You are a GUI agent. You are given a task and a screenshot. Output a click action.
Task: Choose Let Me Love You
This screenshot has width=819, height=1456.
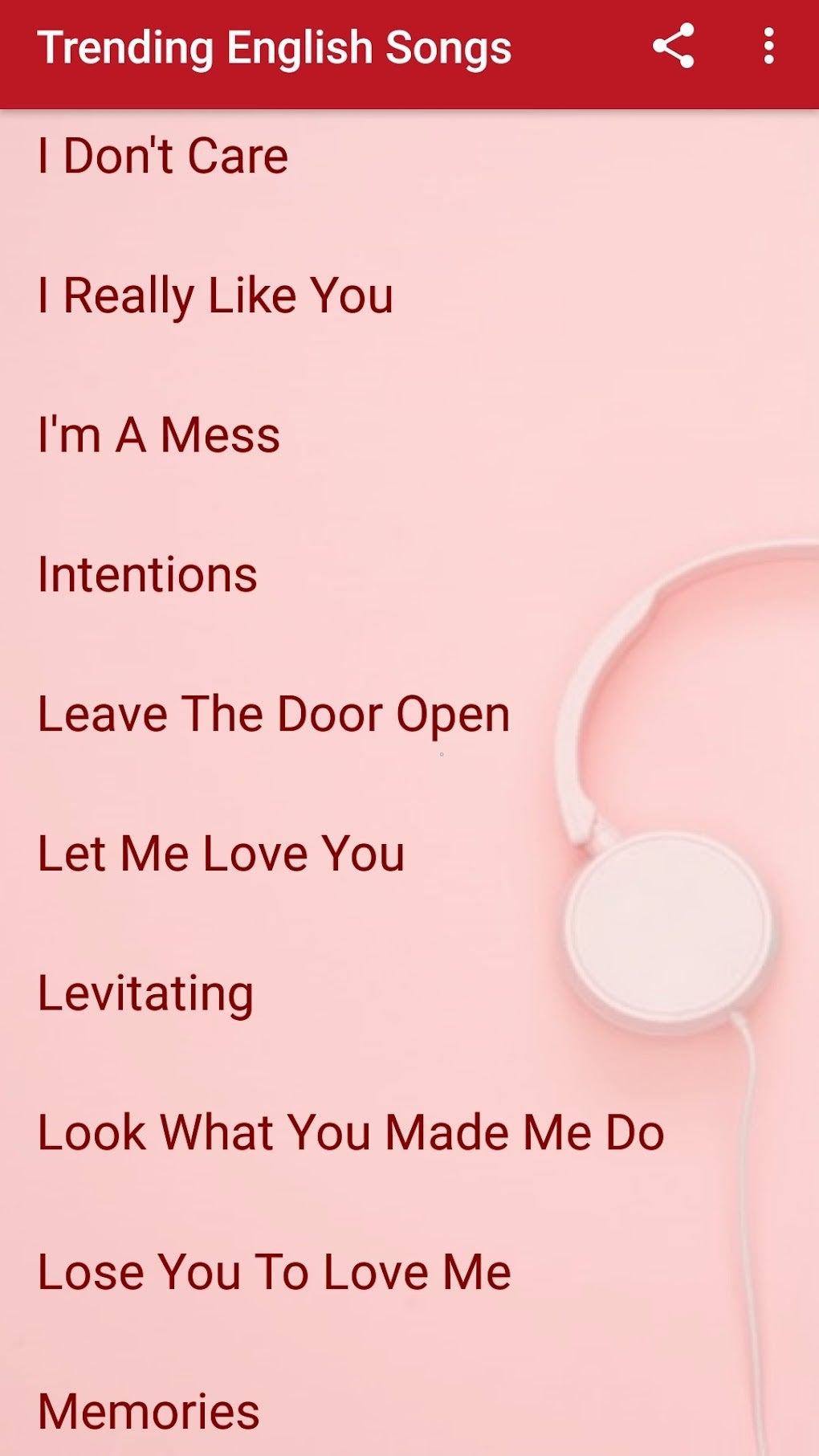(x=221, y=854)
